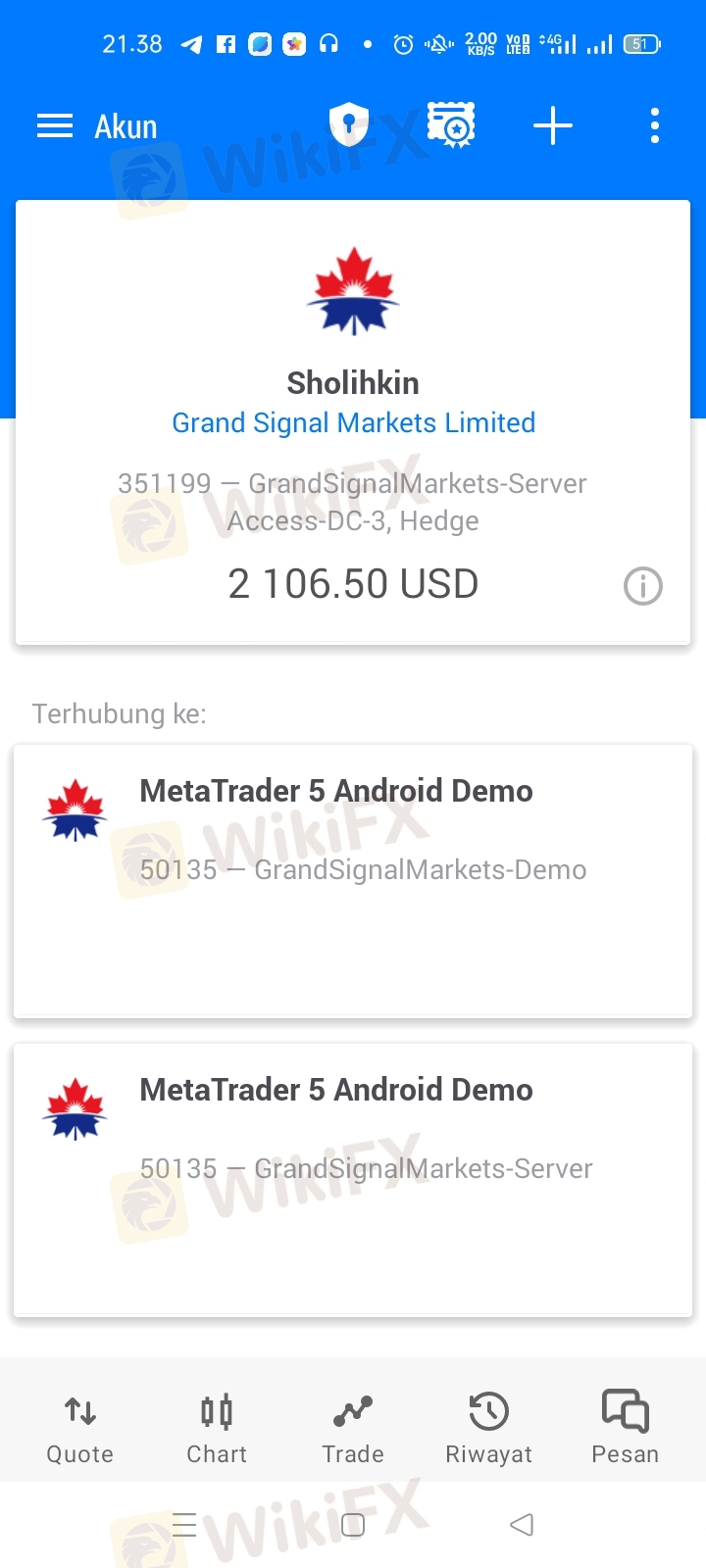Open the Riwayat history tab
Viewport: 706px width, 1568px height.
coord(488,1428)
